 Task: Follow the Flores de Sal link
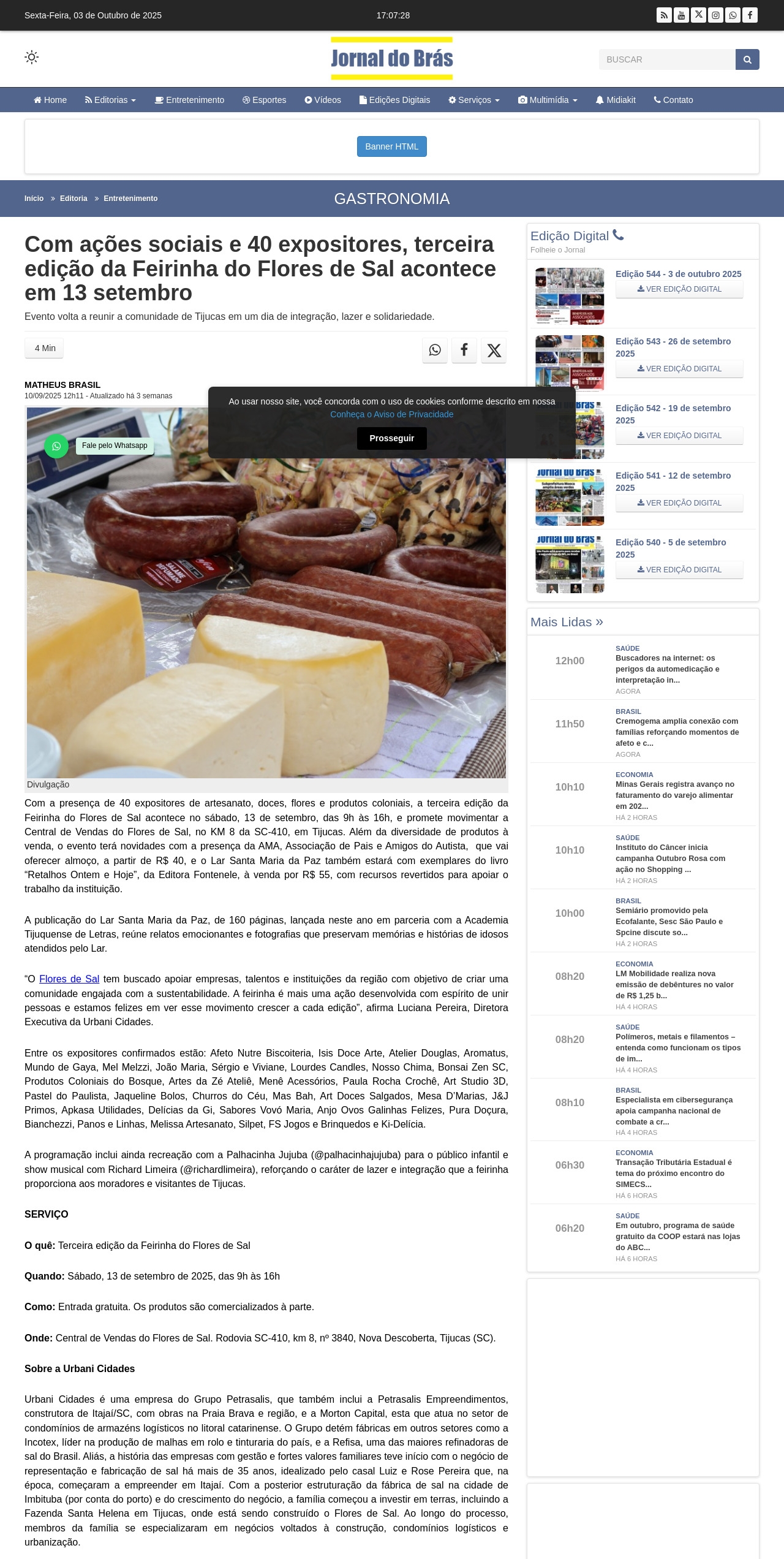tap(69, 979)
